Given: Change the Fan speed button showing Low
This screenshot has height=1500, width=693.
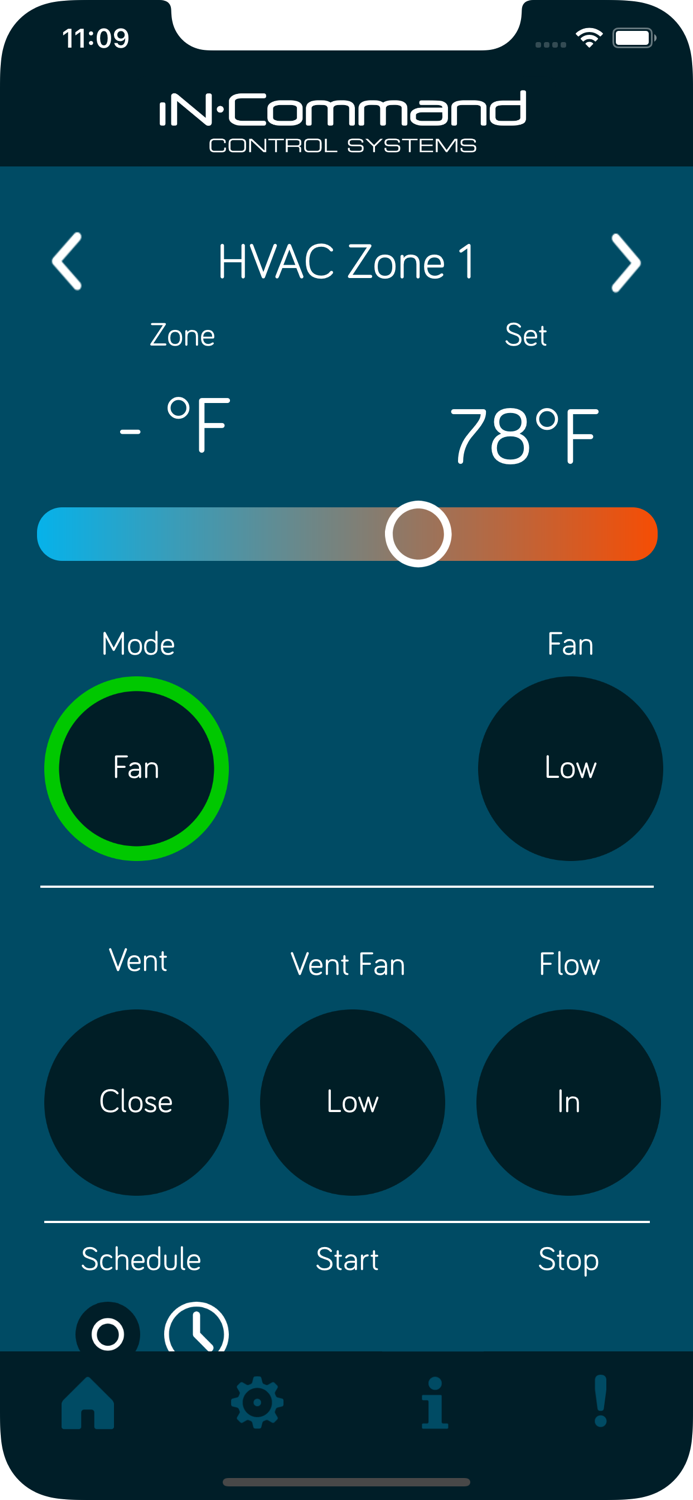Looking at the screenshot, I should (x=570, y=768).
